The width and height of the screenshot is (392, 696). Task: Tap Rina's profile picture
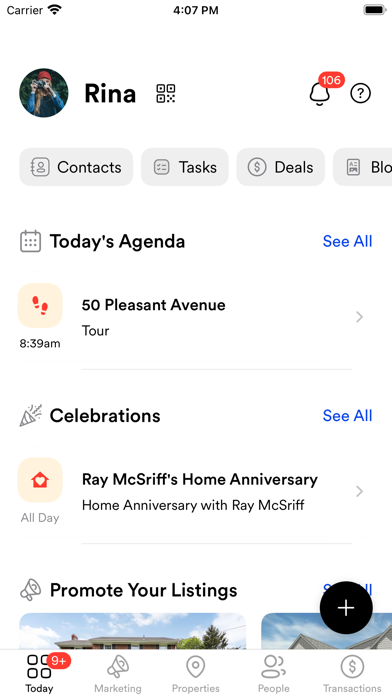click(44, 93)
